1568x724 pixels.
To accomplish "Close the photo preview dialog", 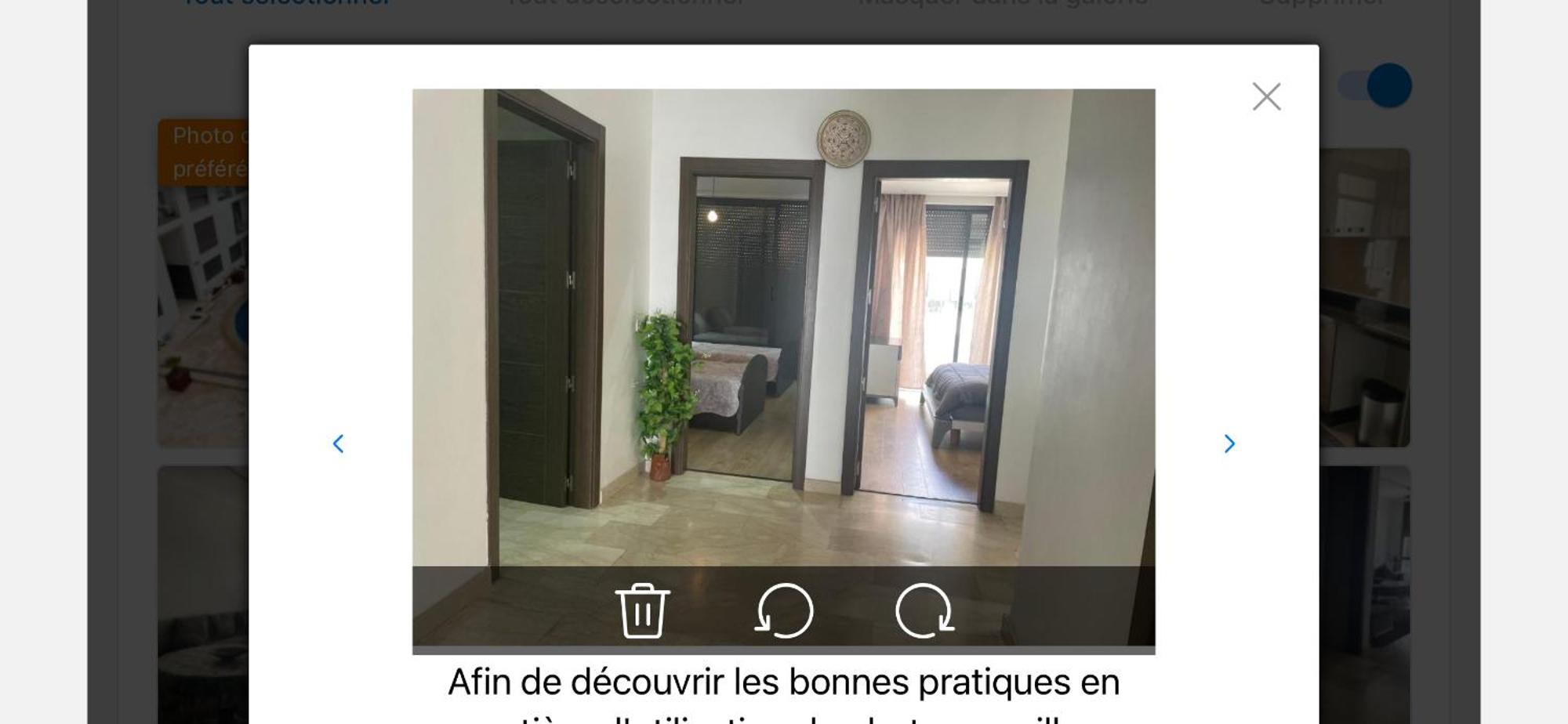I will [x=1266, y=97].
